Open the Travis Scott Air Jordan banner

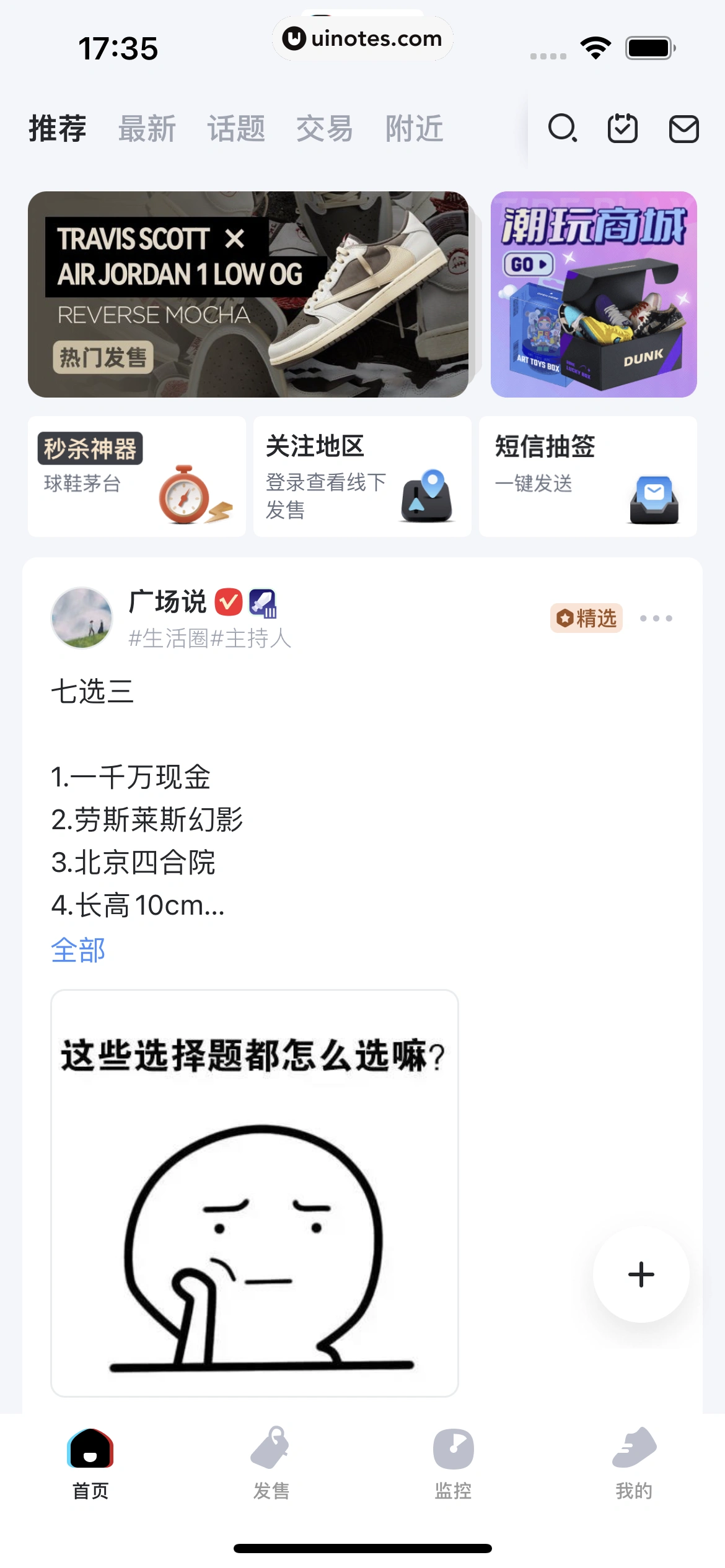[x=248, y=294]
